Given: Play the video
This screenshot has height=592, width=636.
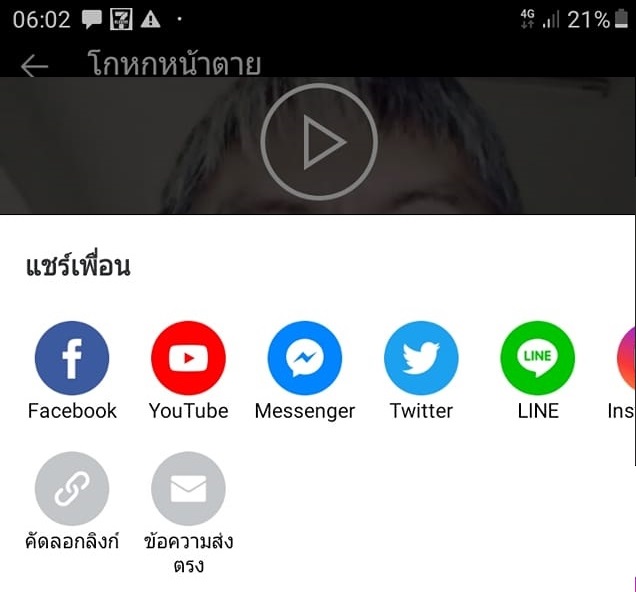Looking at the screenshot, I should (318, 144).
